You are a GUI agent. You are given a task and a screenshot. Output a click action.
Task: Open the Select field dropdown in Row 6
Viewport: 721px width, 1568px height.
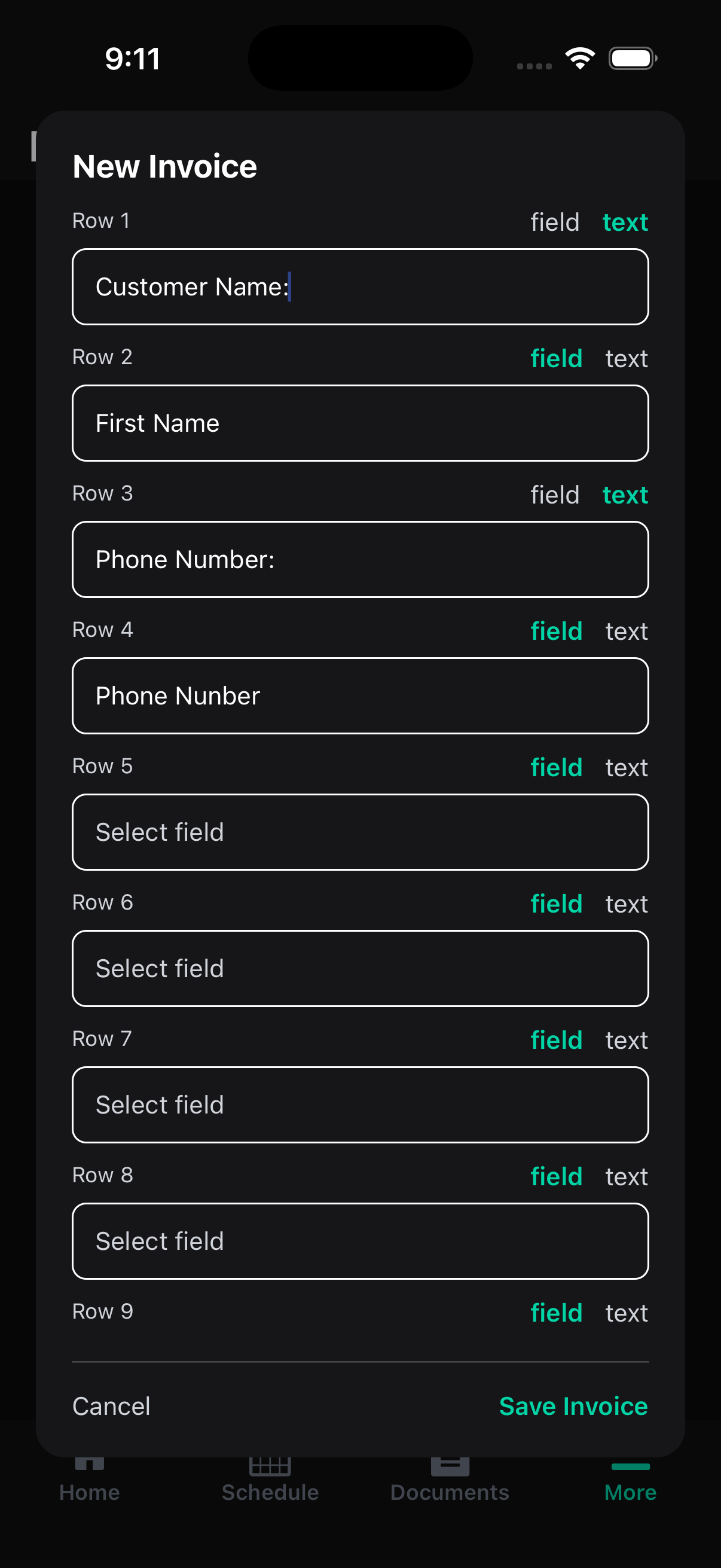[x=360, y=968]
